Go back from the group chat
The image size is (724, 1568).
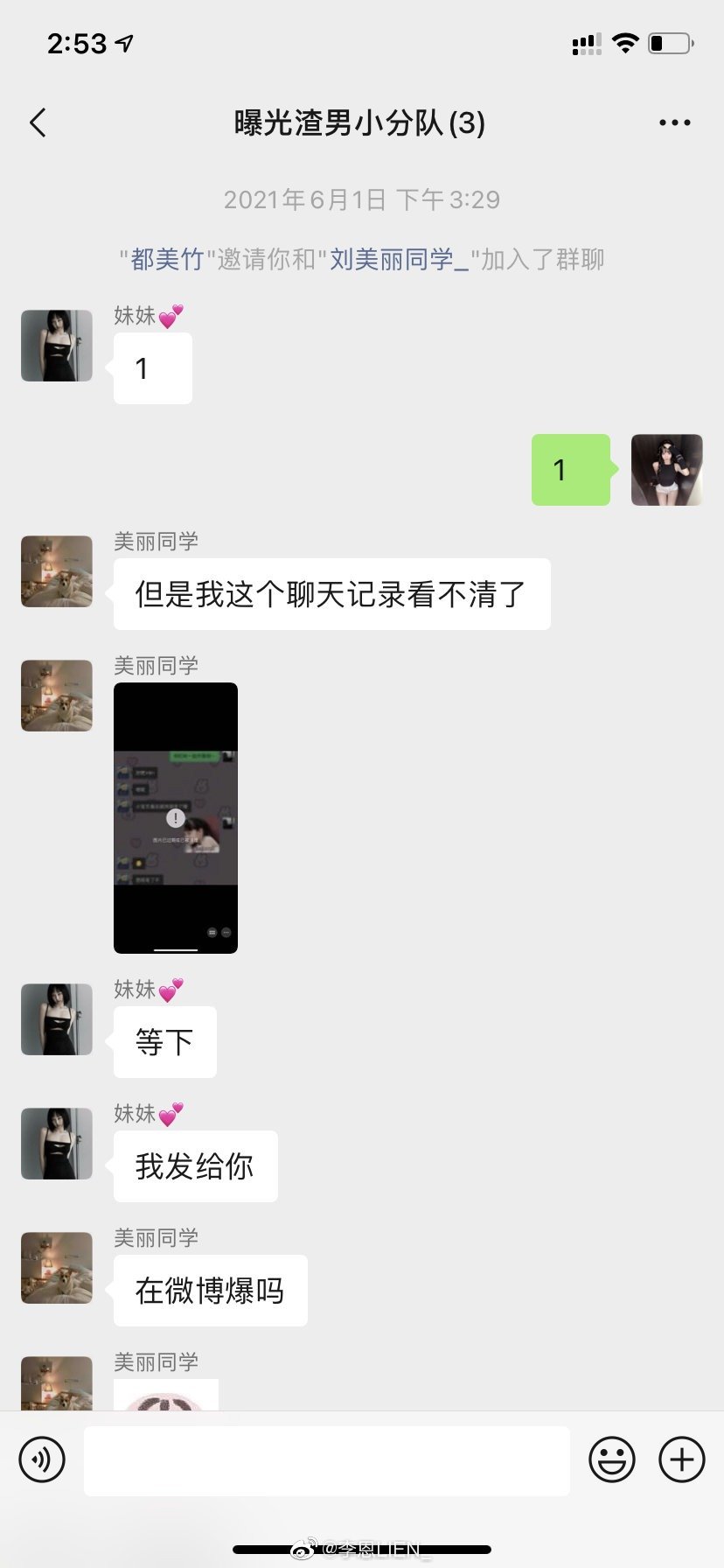tap(38, 123)
